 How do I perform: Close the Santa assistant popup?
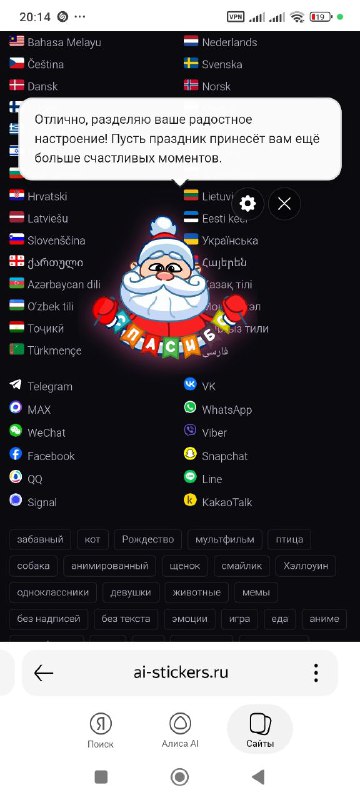click(285, 204)
